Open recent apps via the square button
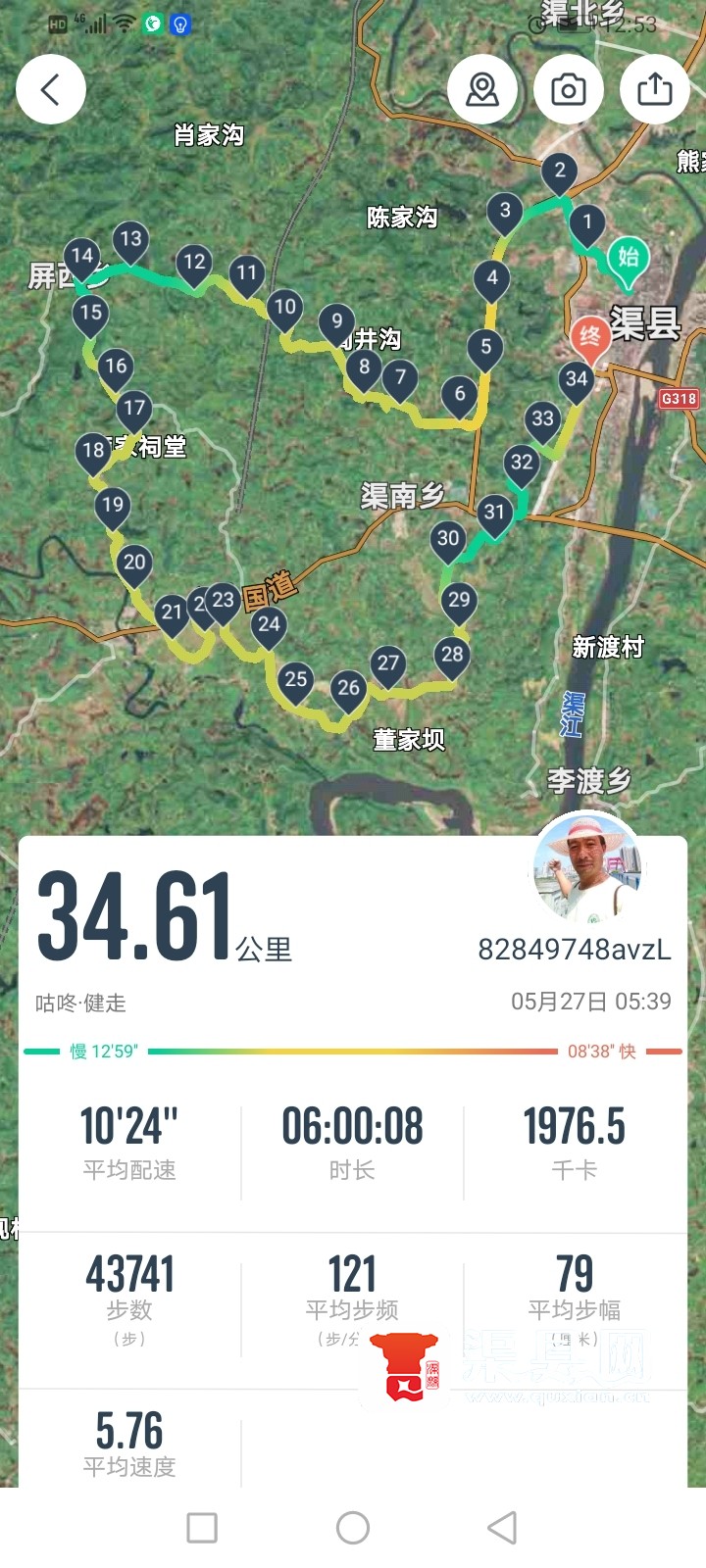706x1568 pixels. click(202, 1527)
